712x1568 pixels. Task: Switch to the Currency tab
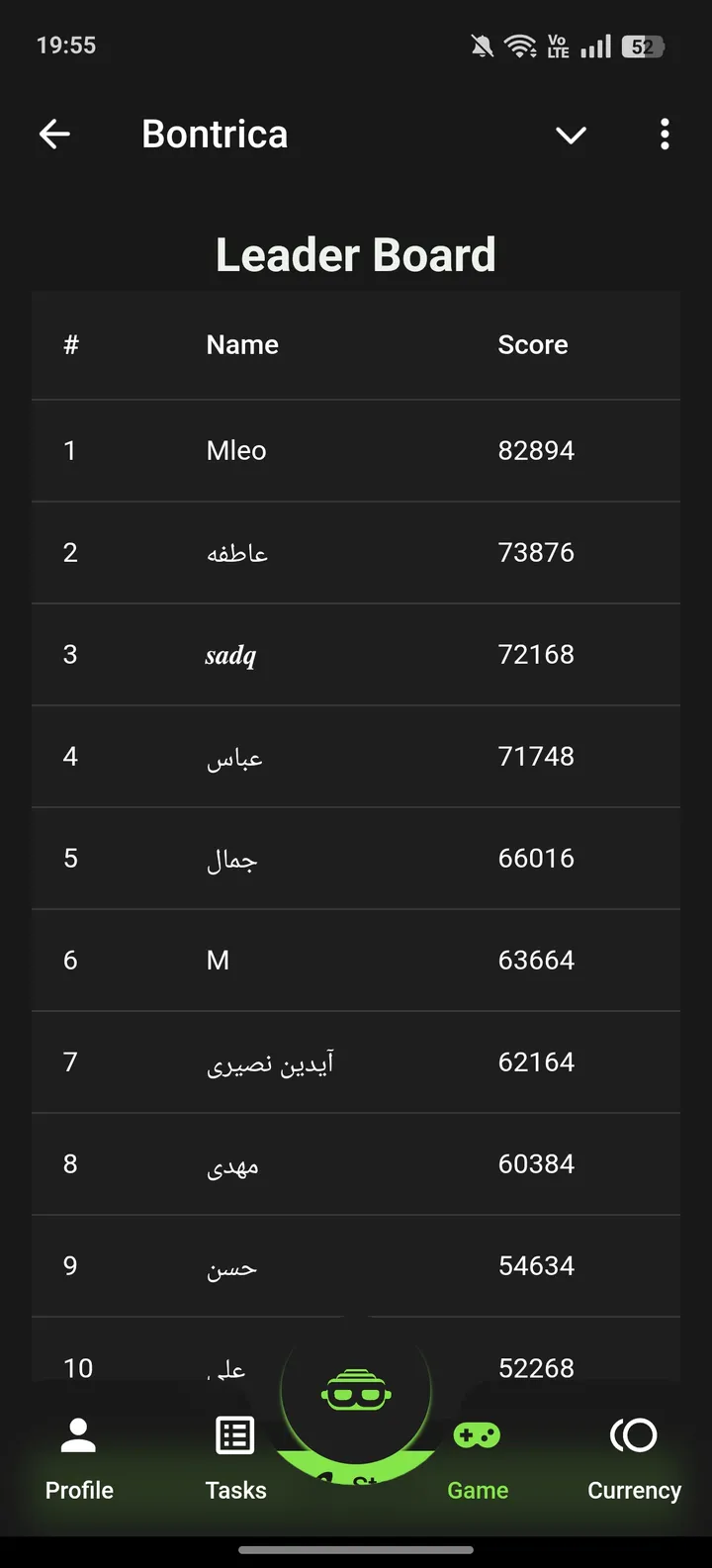(634, 1455)
